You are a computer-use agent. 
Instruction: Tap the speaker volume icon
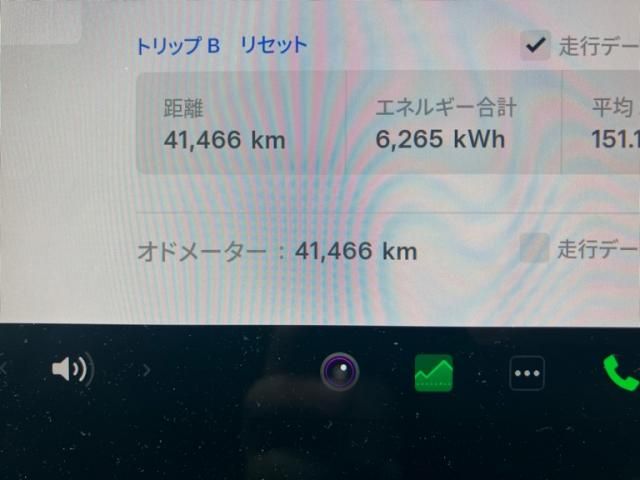pos(71,371)
